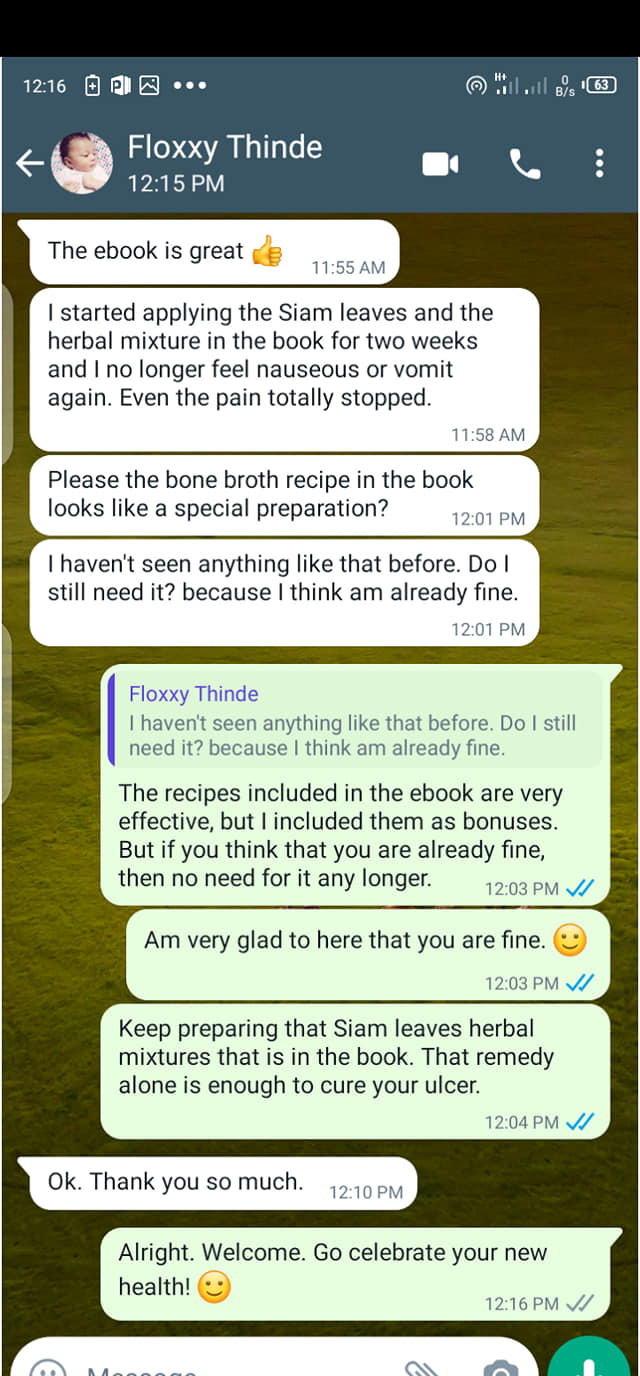Open Floxxy Thinde's profile picture
Image resolution: width=640 pixels, height=1376 pixels.
click(x=81, y=163)
